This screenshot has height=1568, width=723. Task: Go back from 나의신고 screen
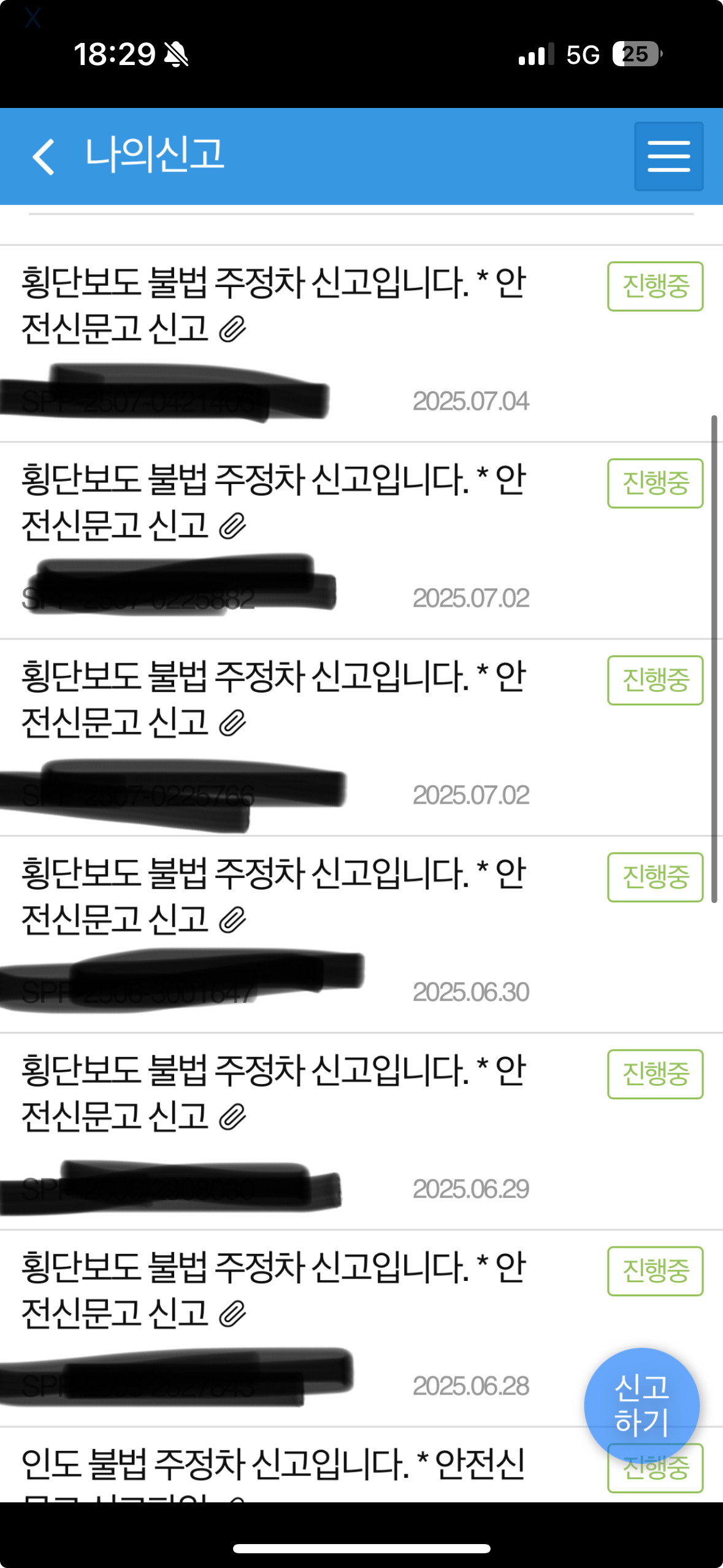44,156
